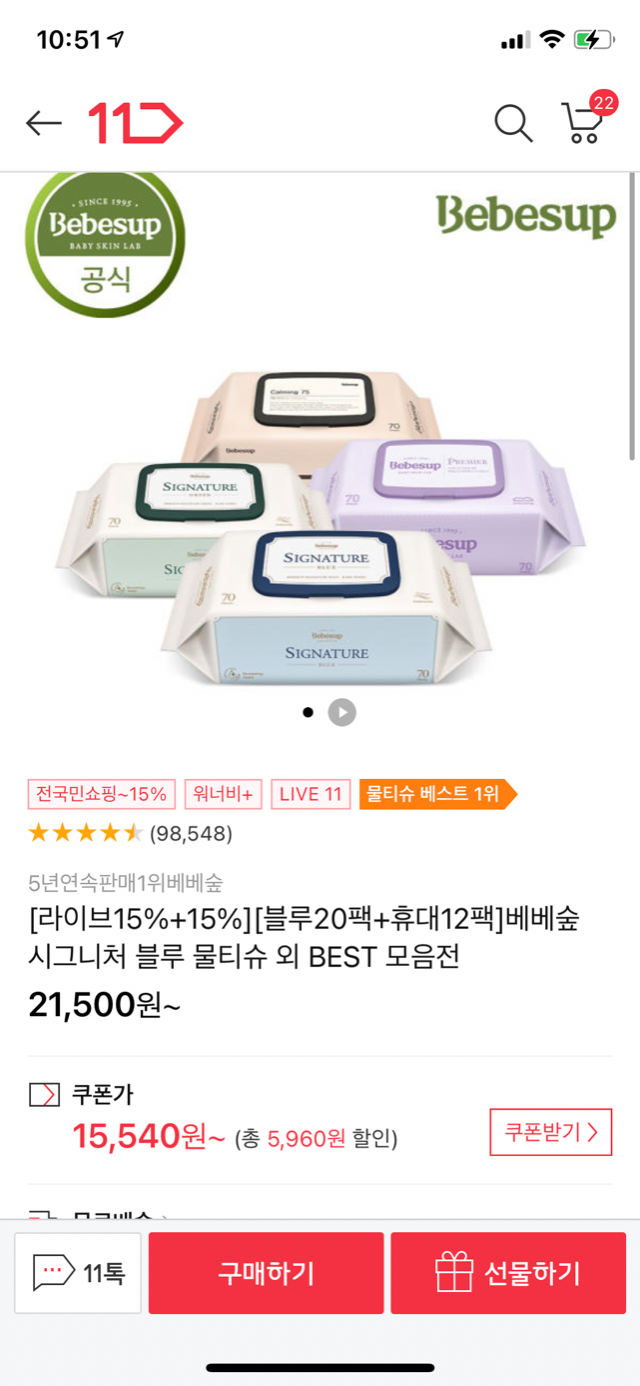View the 98,548 star-rating reviews
Screen dimensions: 640x1386
[130, 833]
